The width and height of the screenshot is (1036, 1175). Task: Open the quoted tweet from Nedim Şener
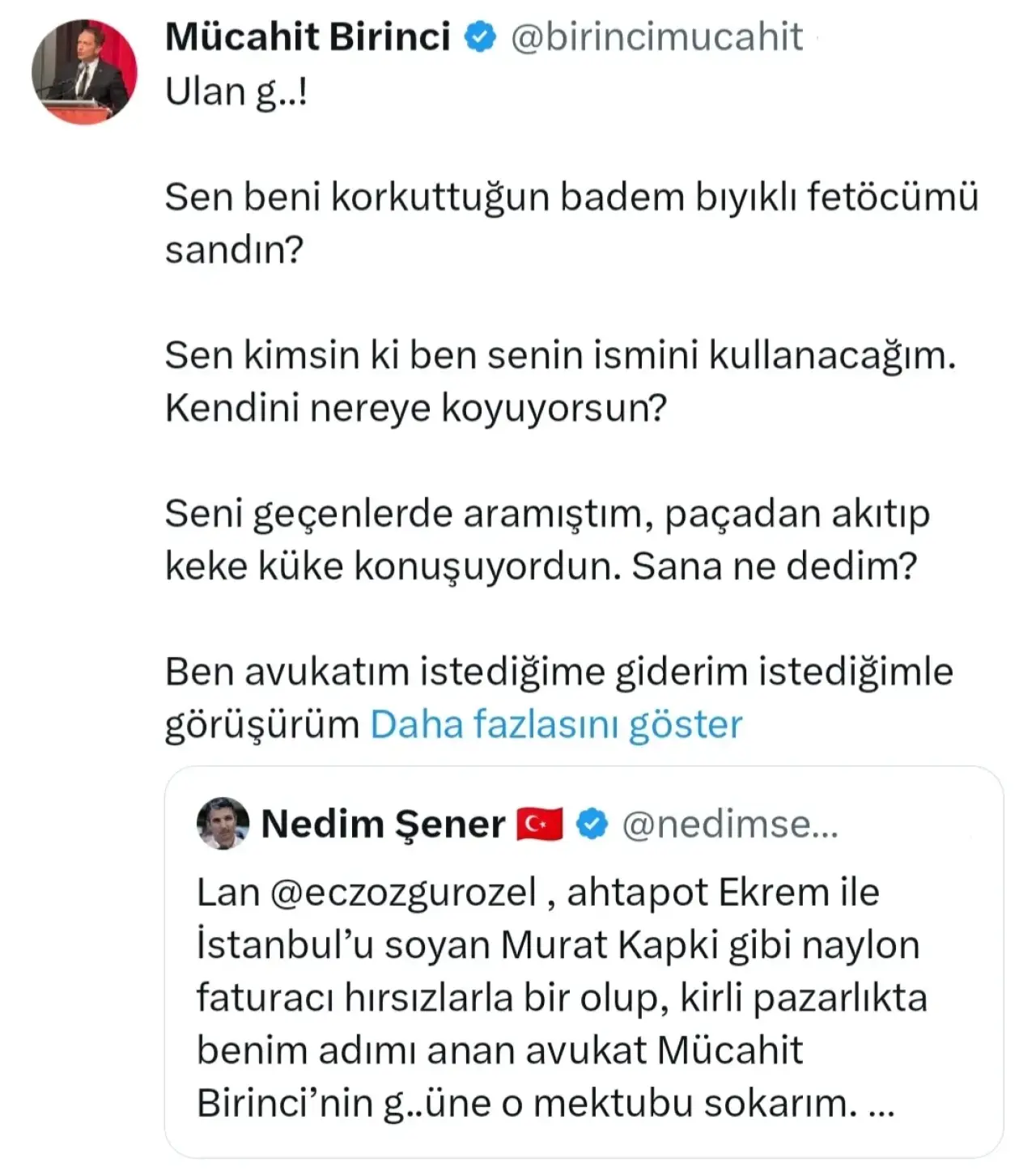(x=583, y=995)
